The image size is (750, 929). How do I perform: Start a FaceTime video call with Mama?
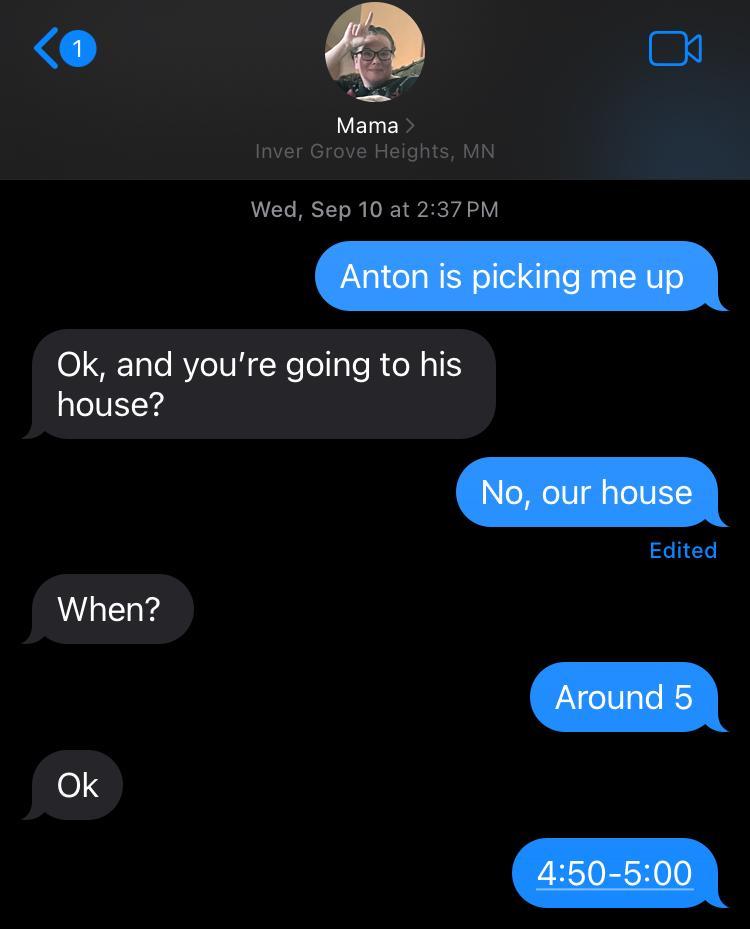tap(675, 49)
